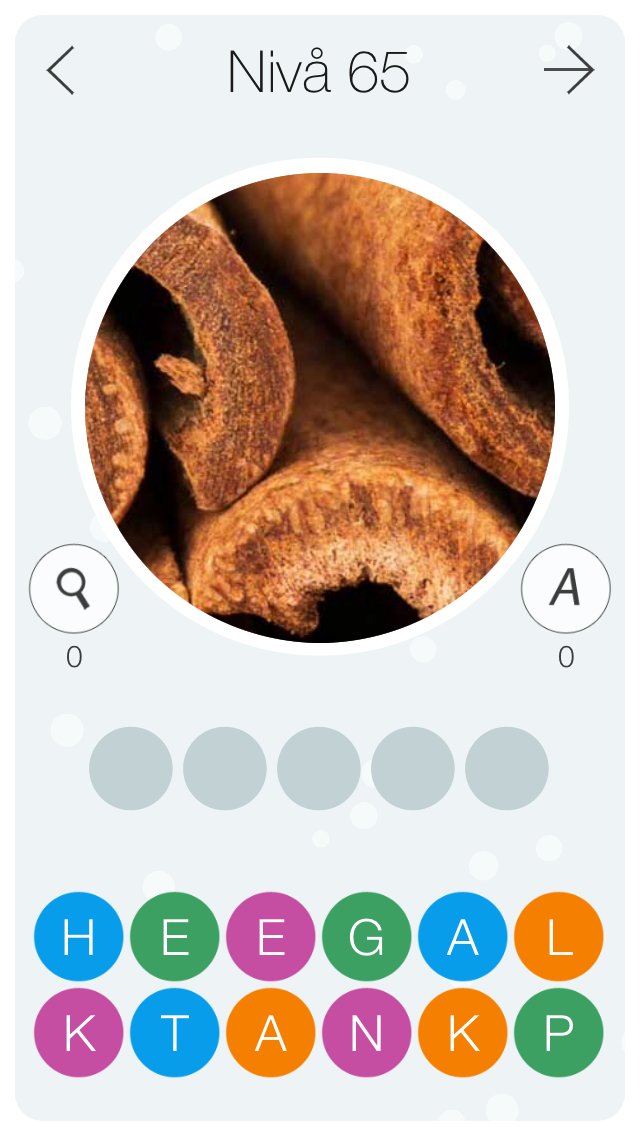The width and height of the screenshot is (640, 1136).
Task: Use the magnifying glass hint
Action: [74, 589]
